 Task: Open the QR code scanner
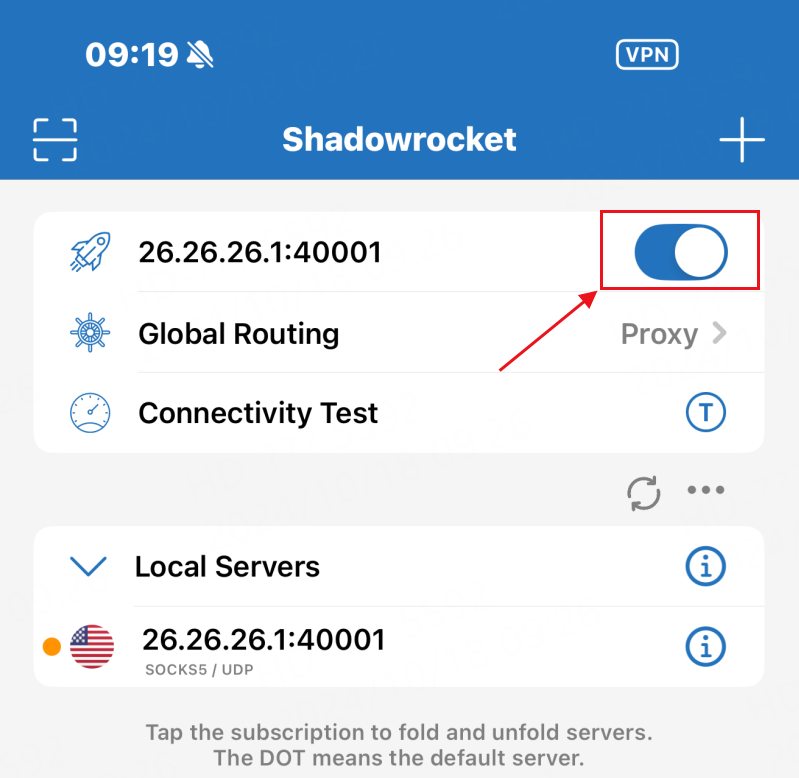55,140
